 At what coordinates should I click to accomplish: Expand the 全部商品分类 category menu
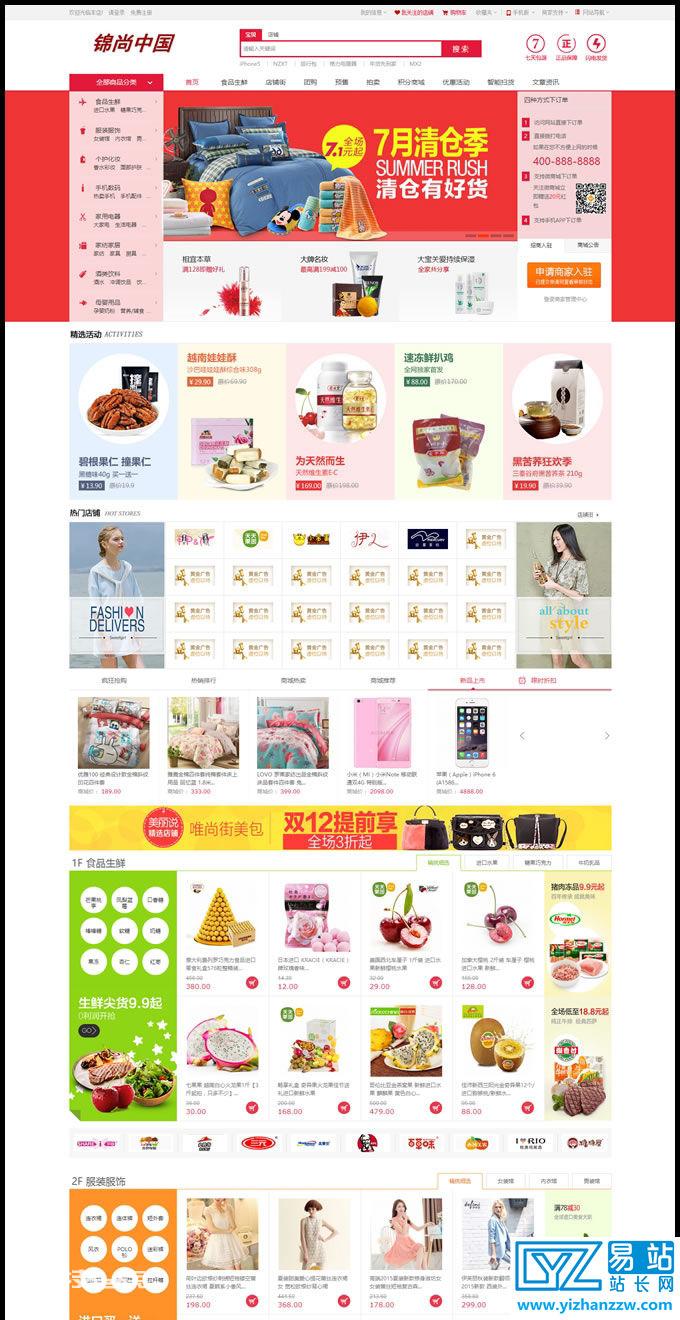pos(117,82)
